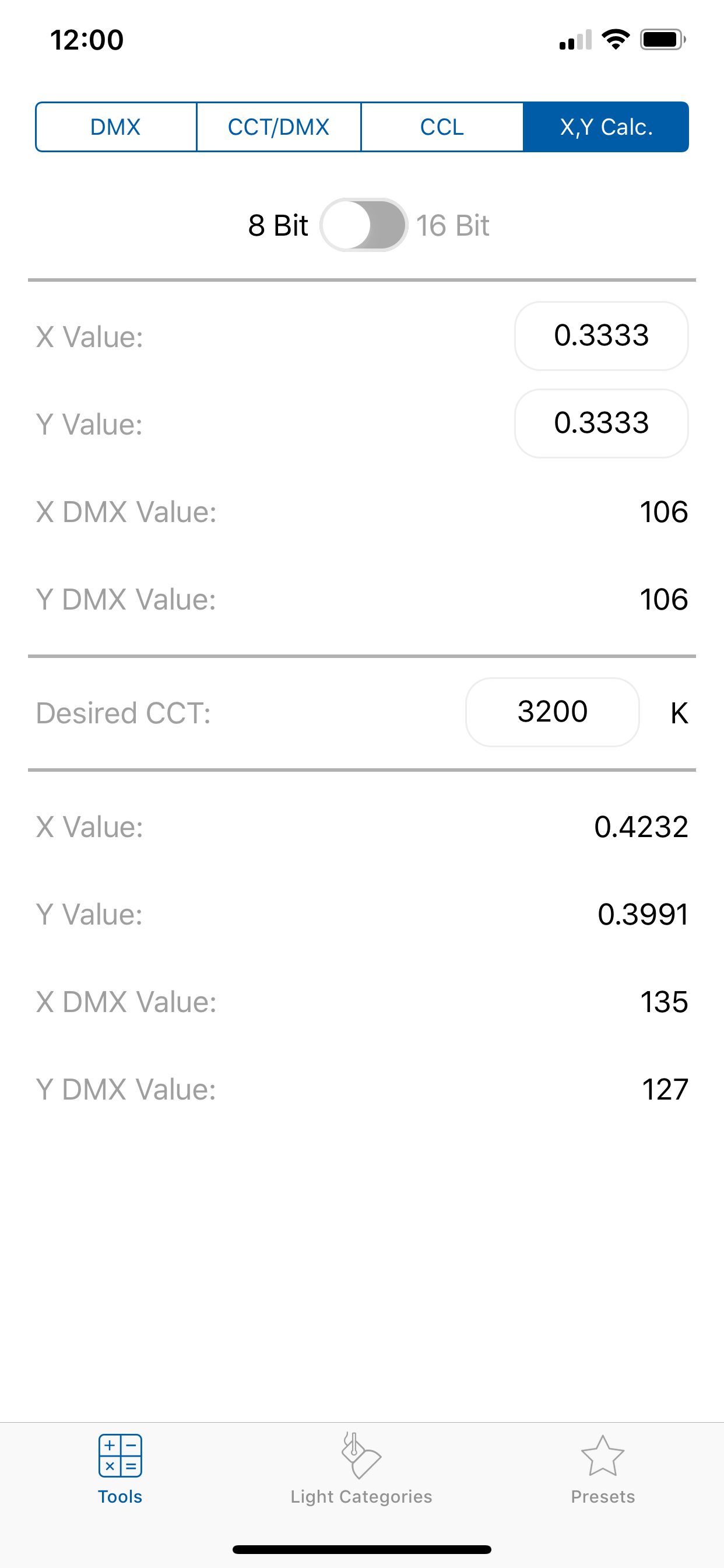Select the CCT/DMX segment
Viewport: 724px width, 1568px height.
[x=279, y=127]
